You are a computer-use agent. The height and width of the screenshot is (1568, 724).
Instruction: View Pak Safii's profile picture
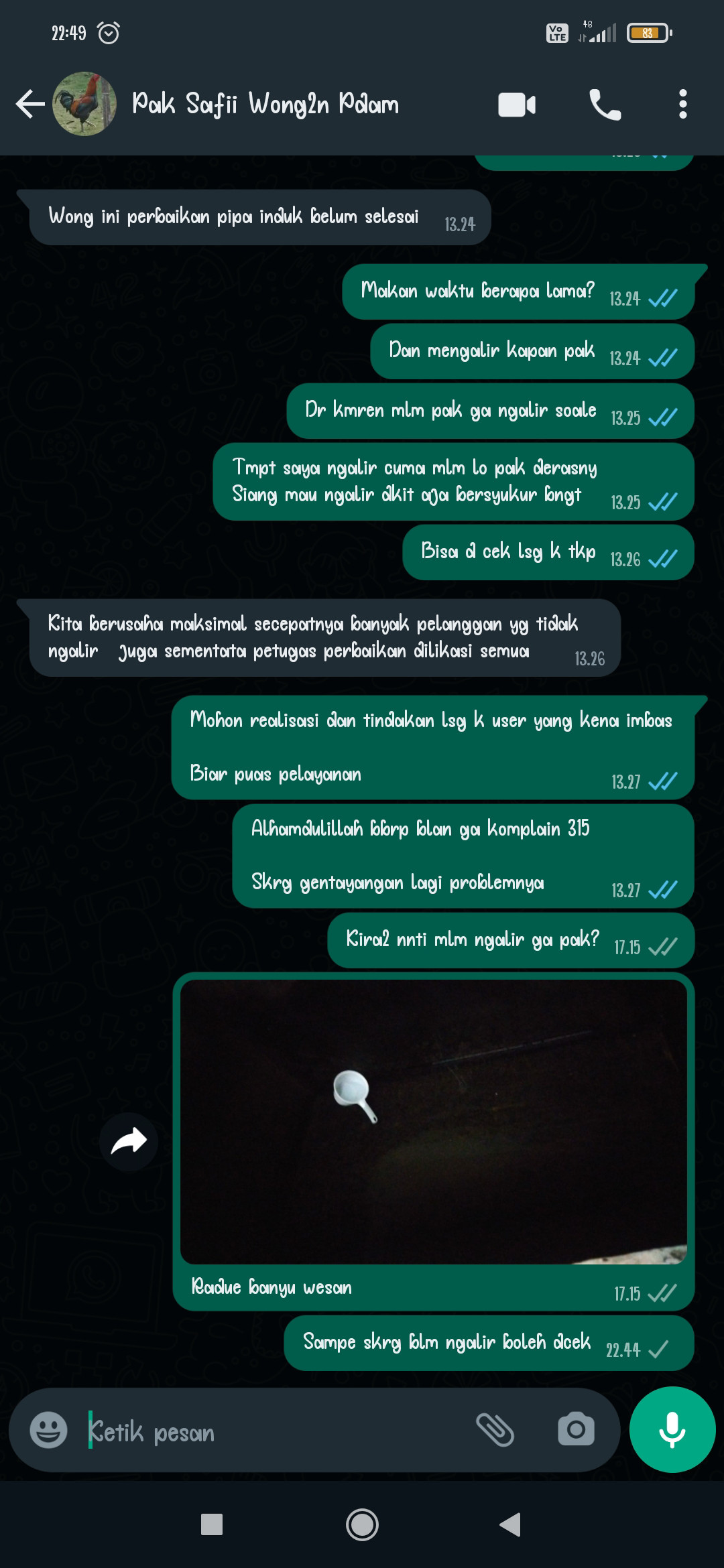click(x=84, y=104)
